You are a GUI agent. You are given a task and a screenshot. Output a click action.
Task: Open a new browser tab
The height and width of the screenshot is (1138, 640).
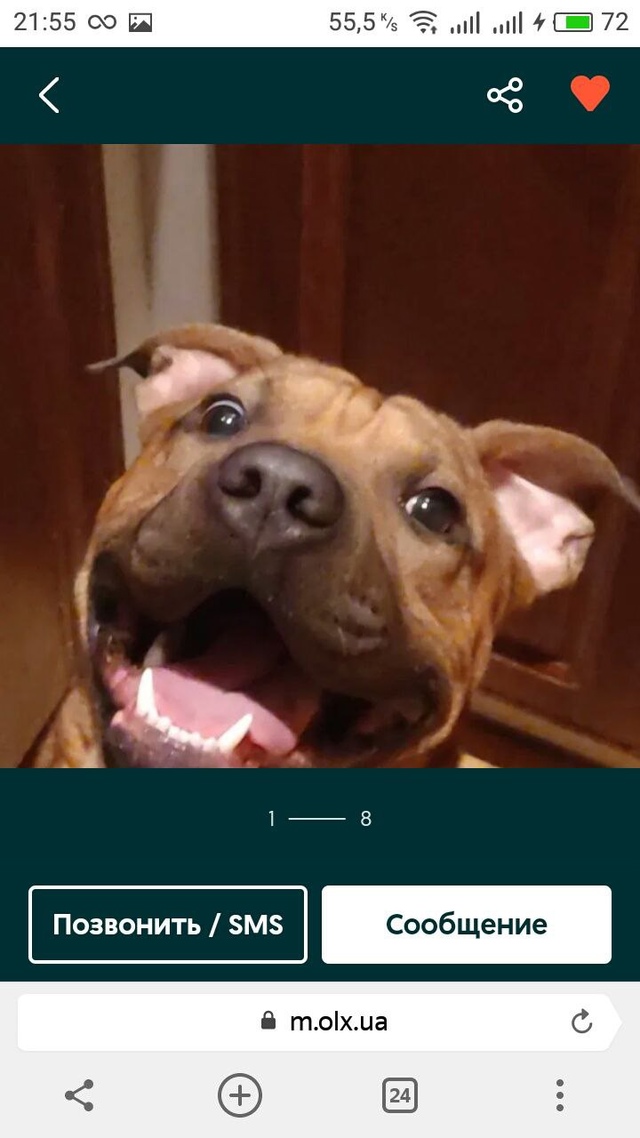point(240,1095)
